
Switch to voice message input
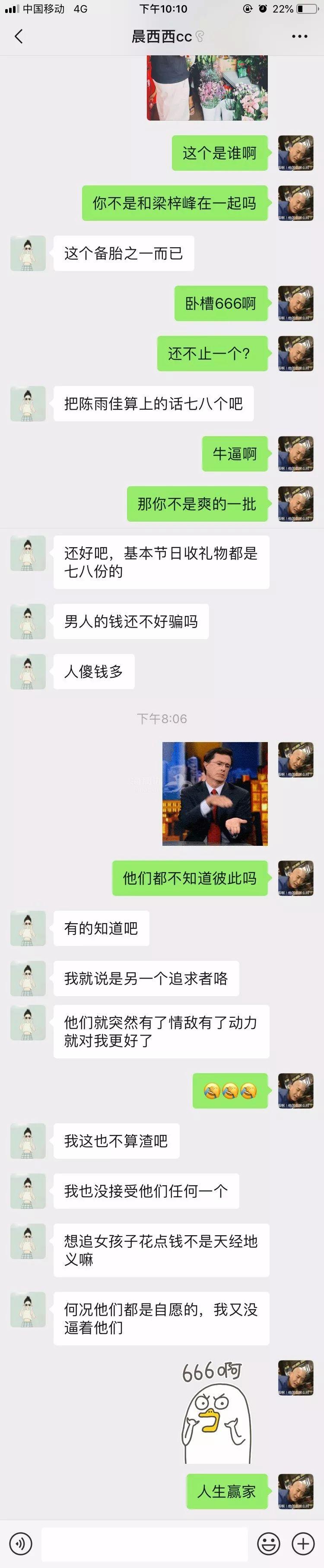21,1543
